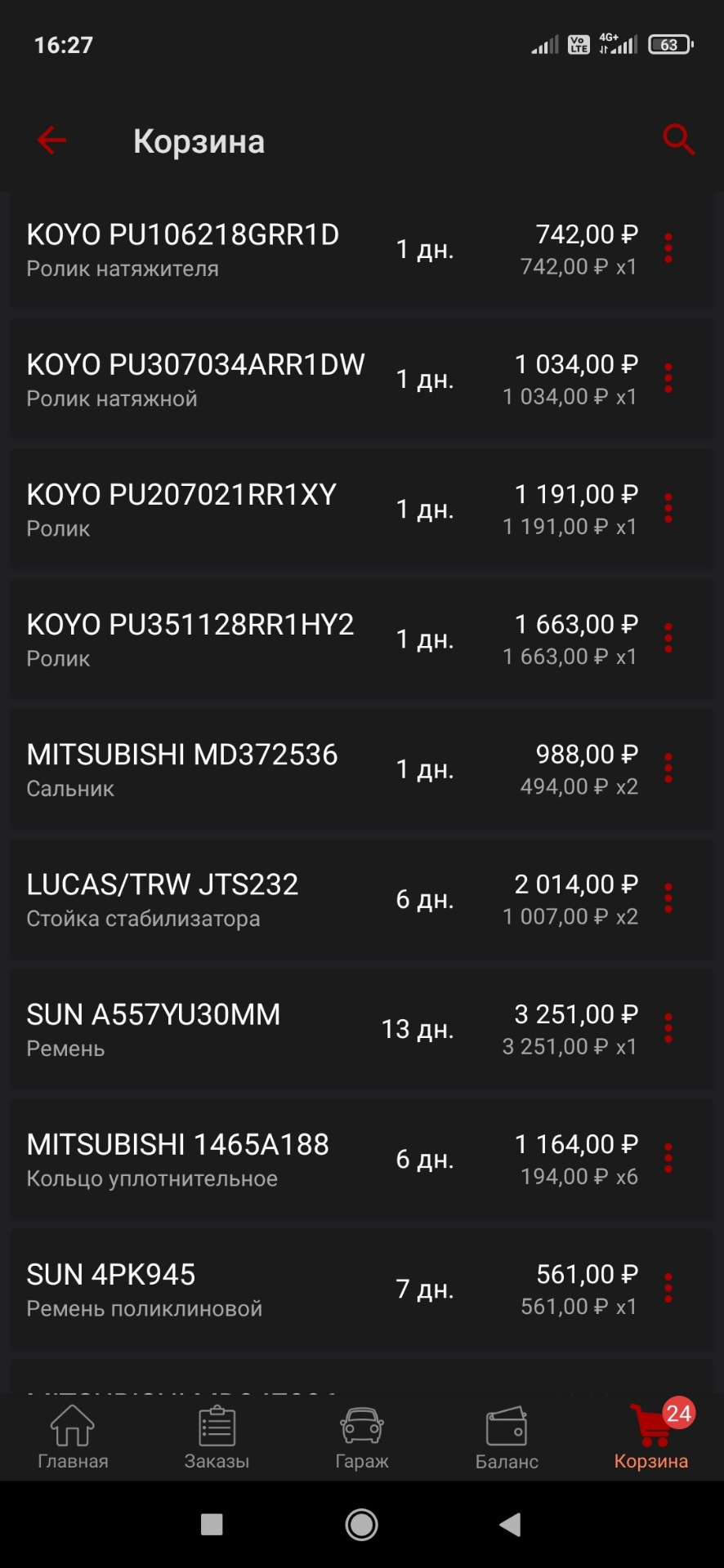
Task: Go to the Баланс tab
Action: point(507,1439)
